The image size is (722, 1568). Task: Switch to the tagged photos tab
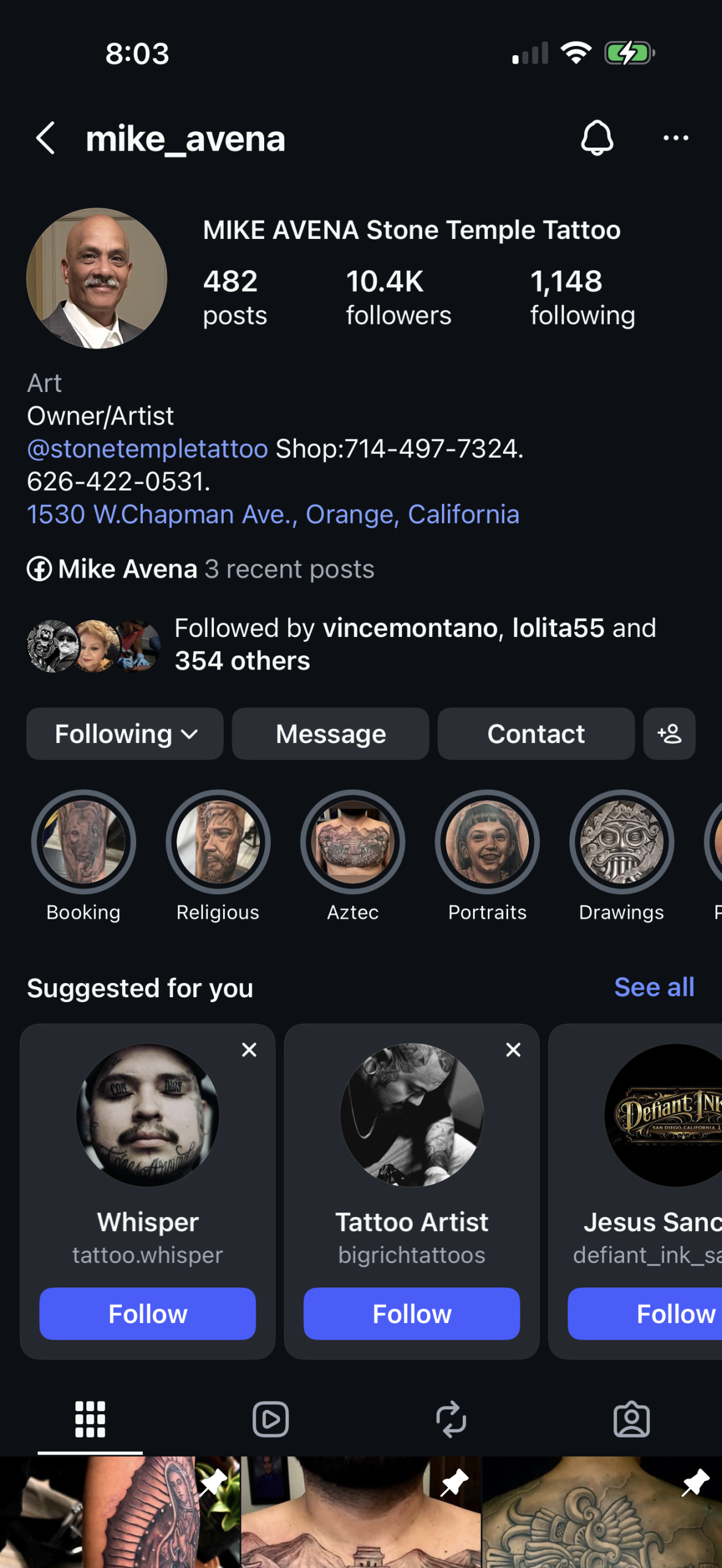[631, 1419]
